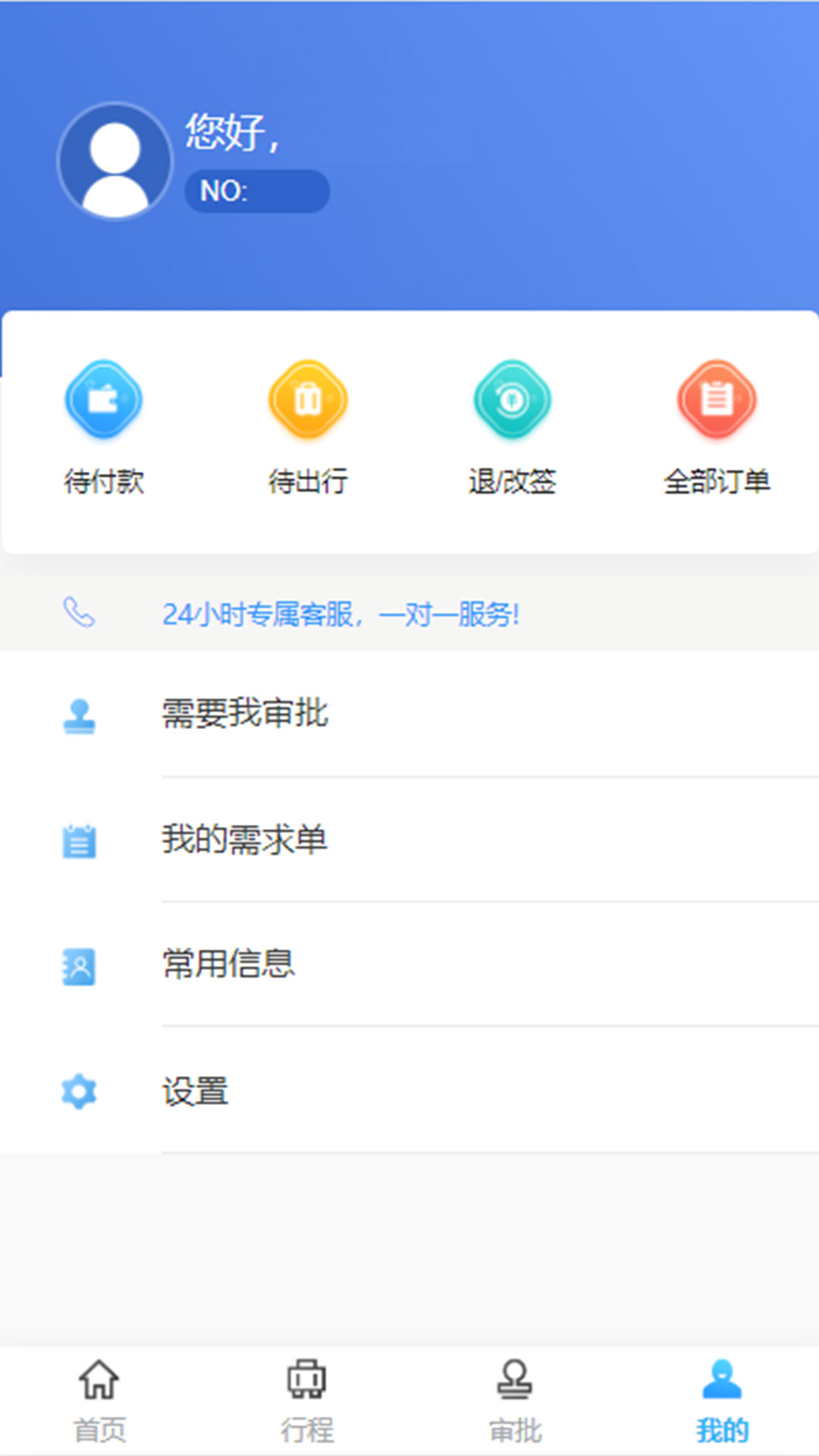Tap the 审批 approval stamp icon
This screenshot has height=1456, width=819.
coord(514,1382)
